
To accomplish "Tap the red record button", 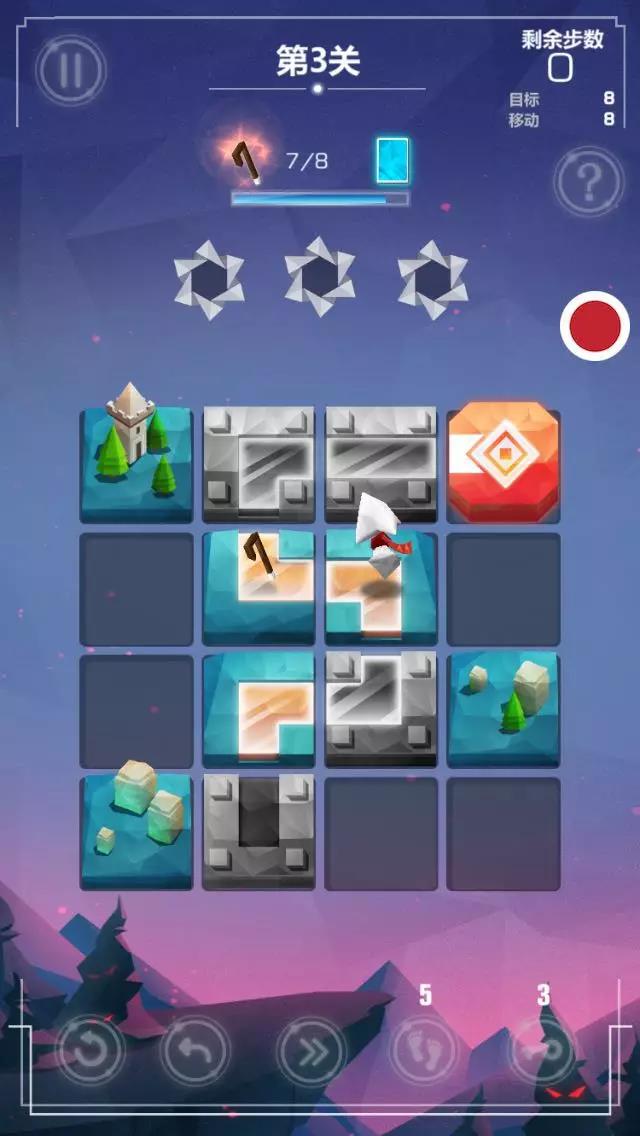I will 594,326.
